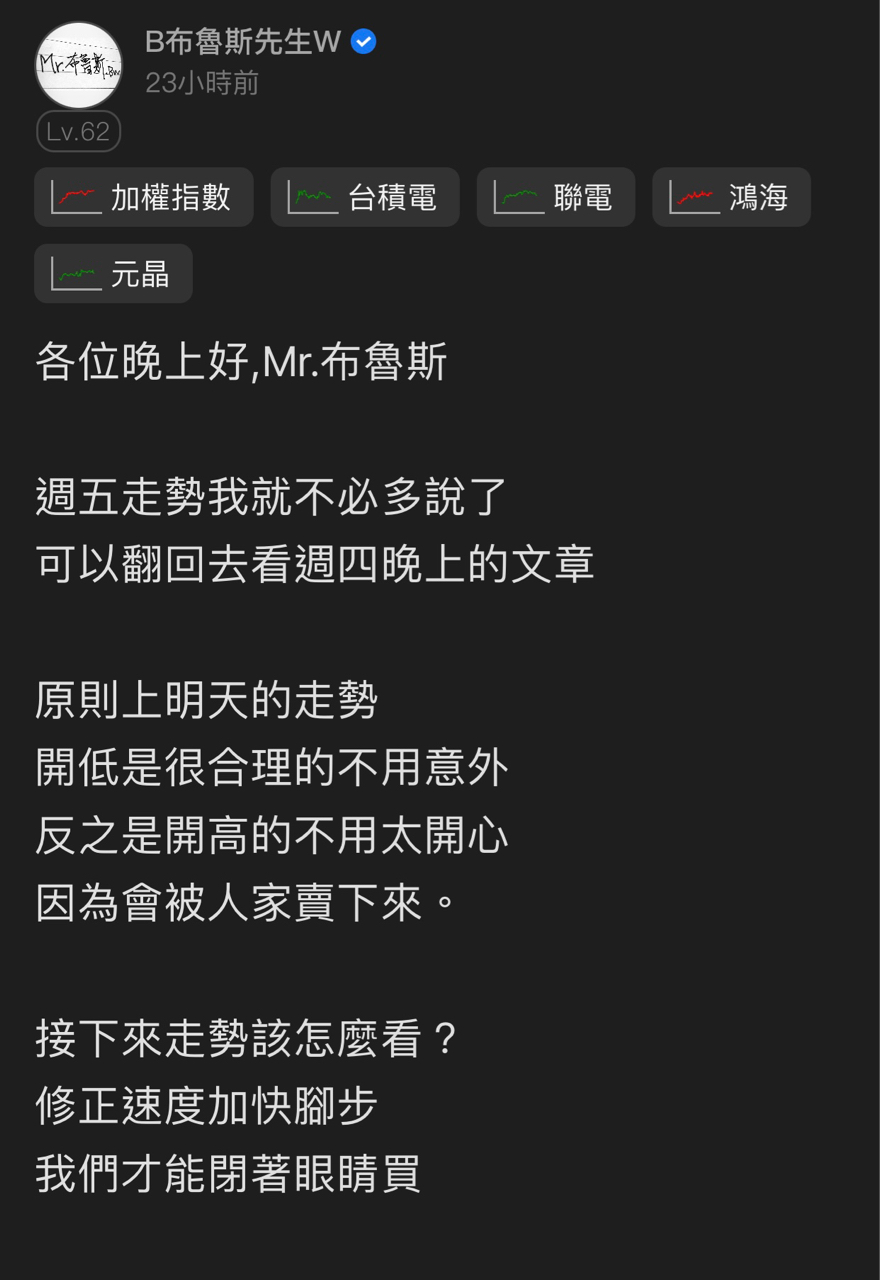Select the 聯電 stock chip
This screenshot has width=880, height=1280.
click(556, 197)
